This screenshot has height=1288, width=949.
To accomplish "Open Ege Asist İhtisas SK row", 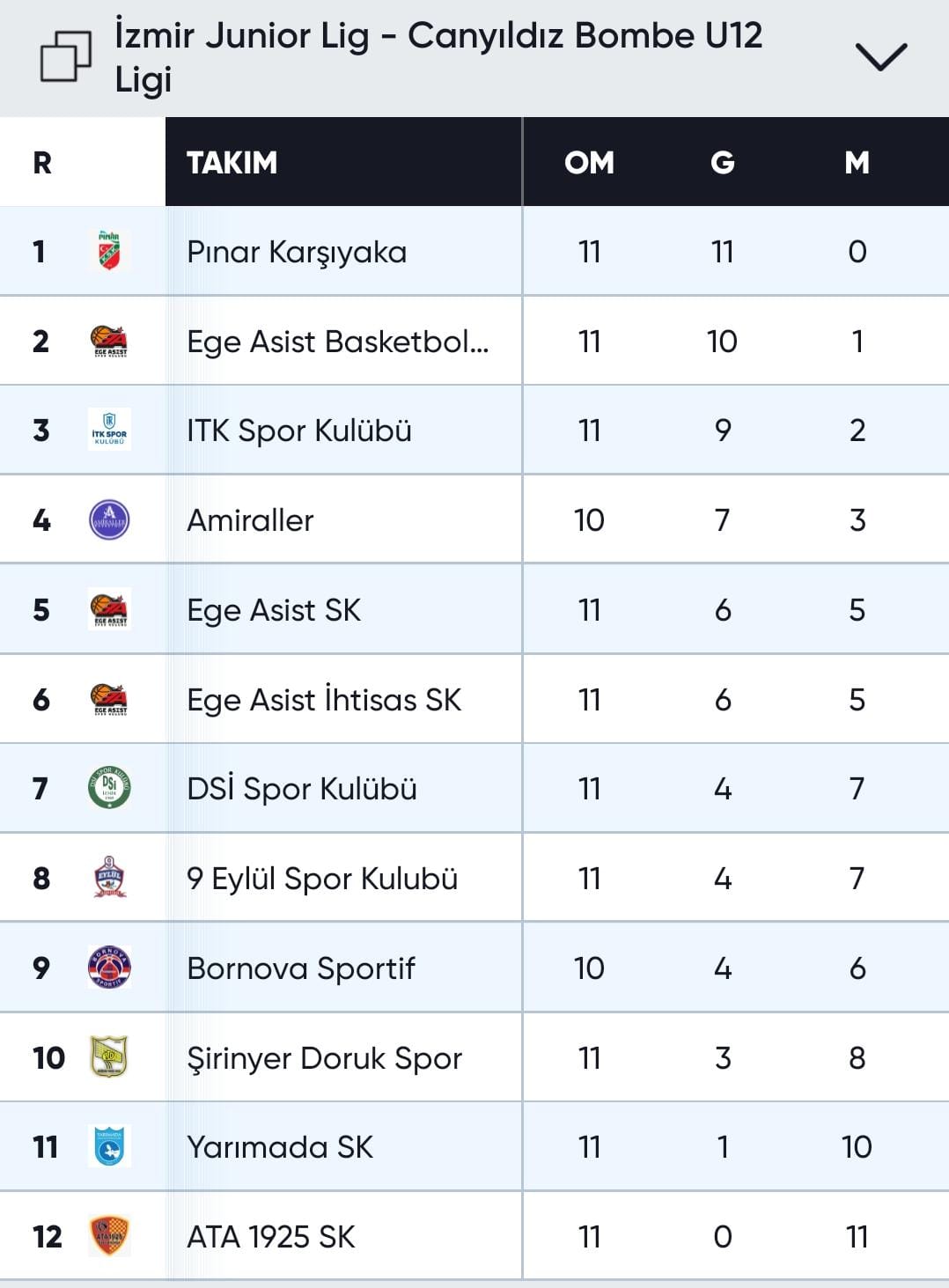I will [x=324, y=700].
